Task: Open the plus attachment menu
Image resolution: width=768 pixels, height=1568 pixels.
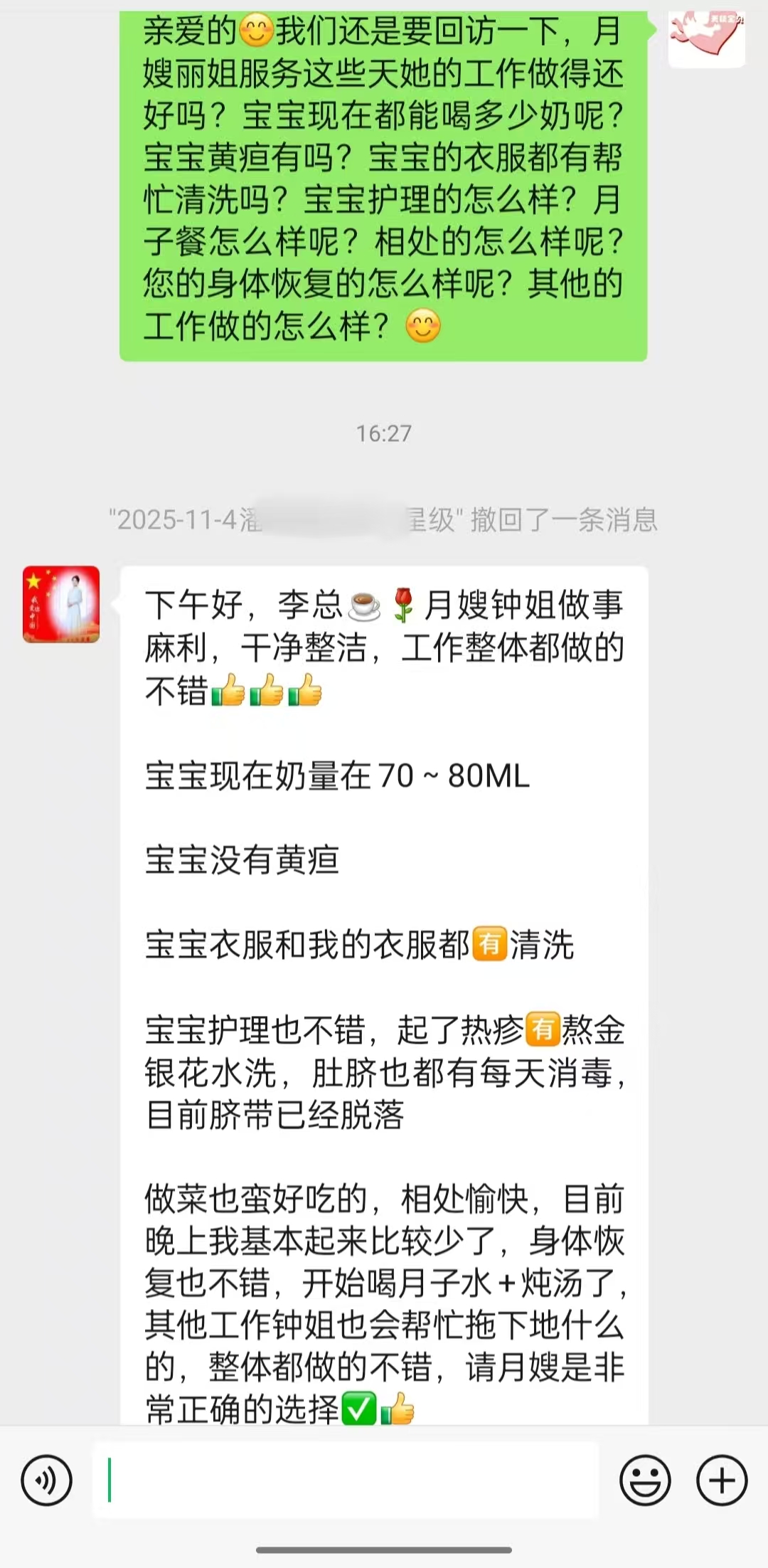Action: click(722, 1480)
